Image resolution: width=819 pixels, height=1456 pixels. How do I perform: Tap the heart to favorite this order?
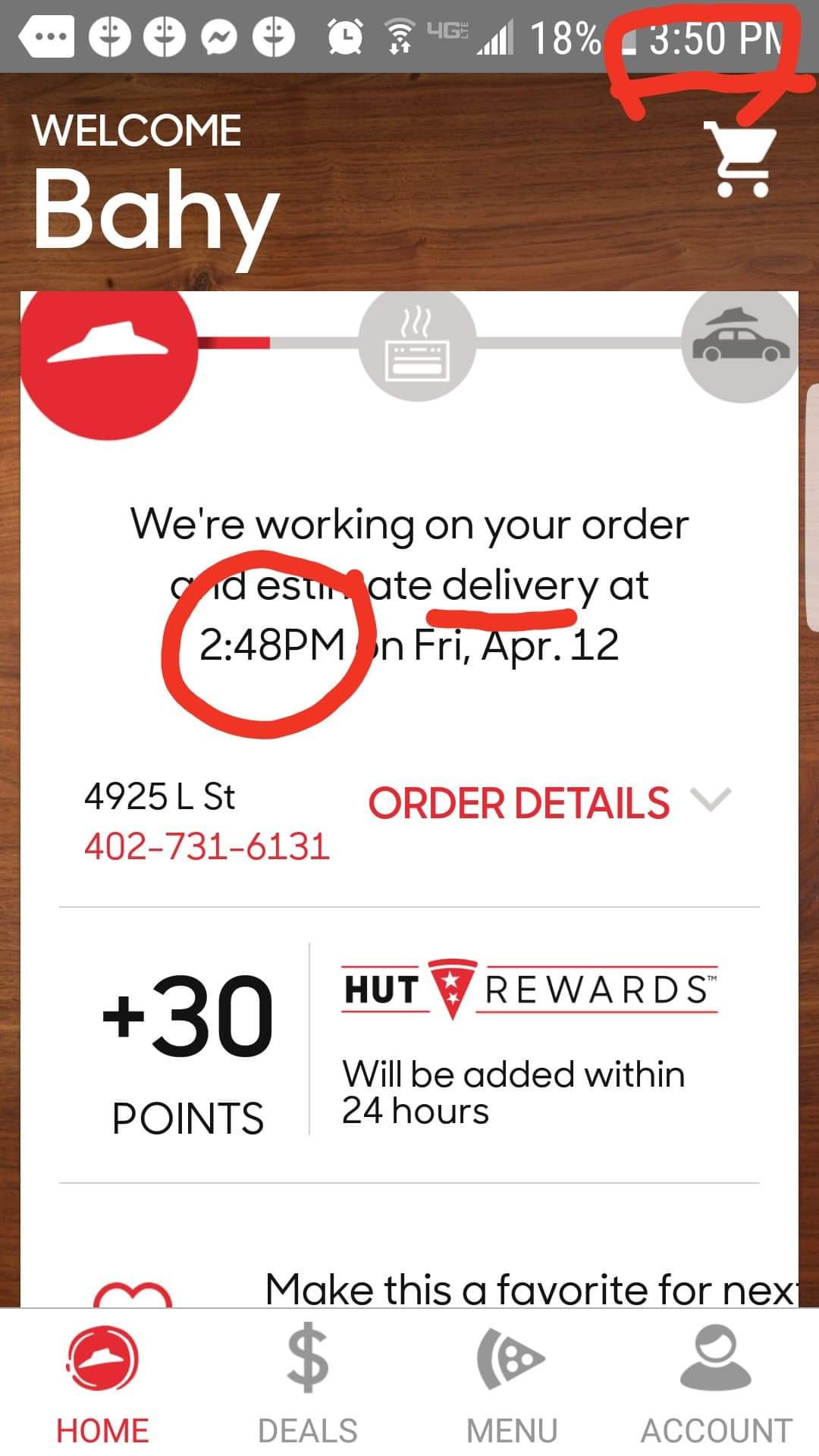tap(133, 1294)
